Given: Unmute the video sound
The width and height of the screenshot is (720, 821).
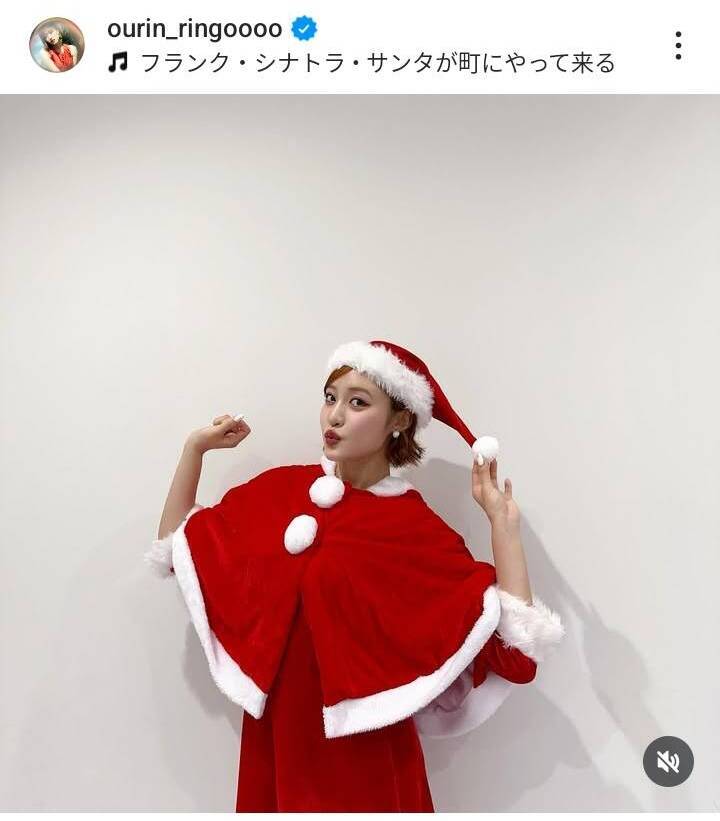Looking at the screenshot, I should [668, 761].
